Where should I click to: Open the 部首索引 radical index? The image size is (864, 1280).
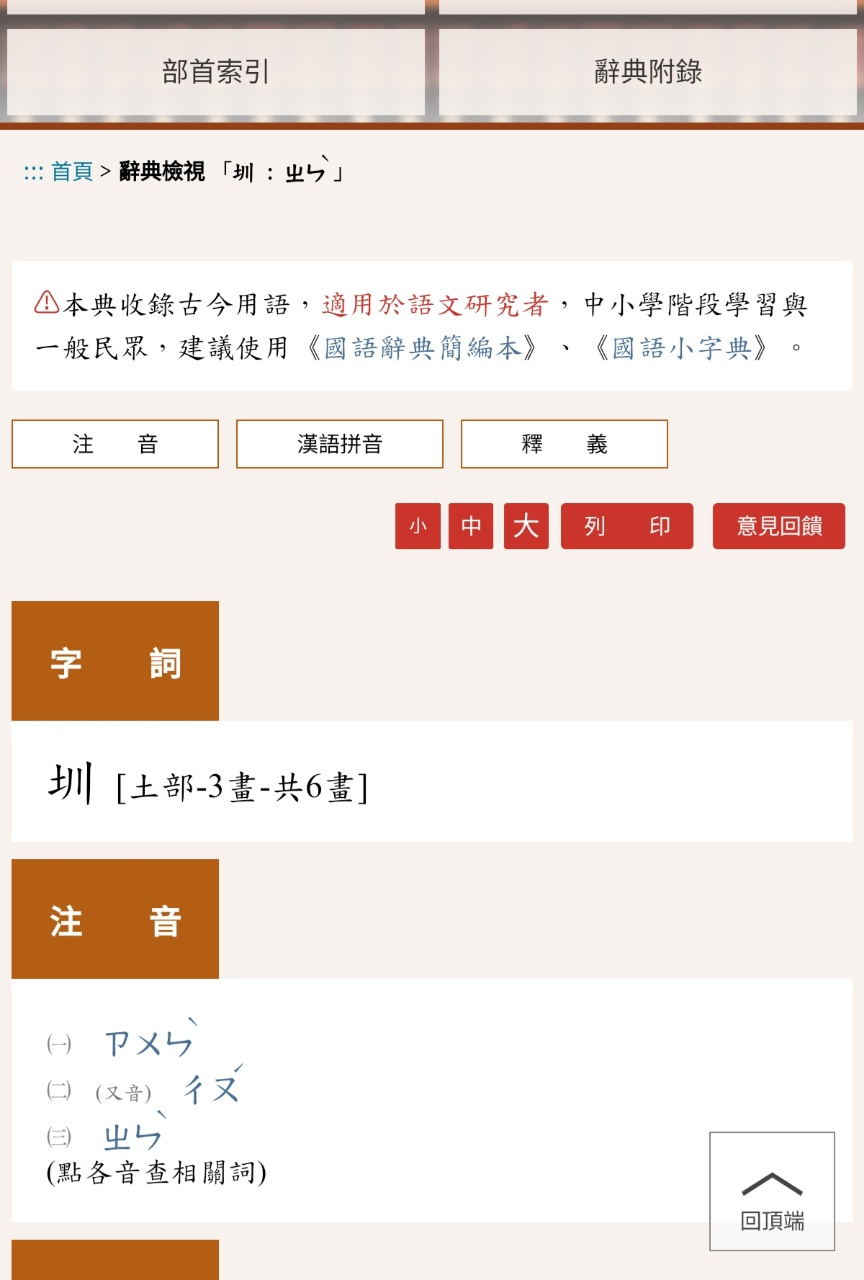tap(216, 72)
